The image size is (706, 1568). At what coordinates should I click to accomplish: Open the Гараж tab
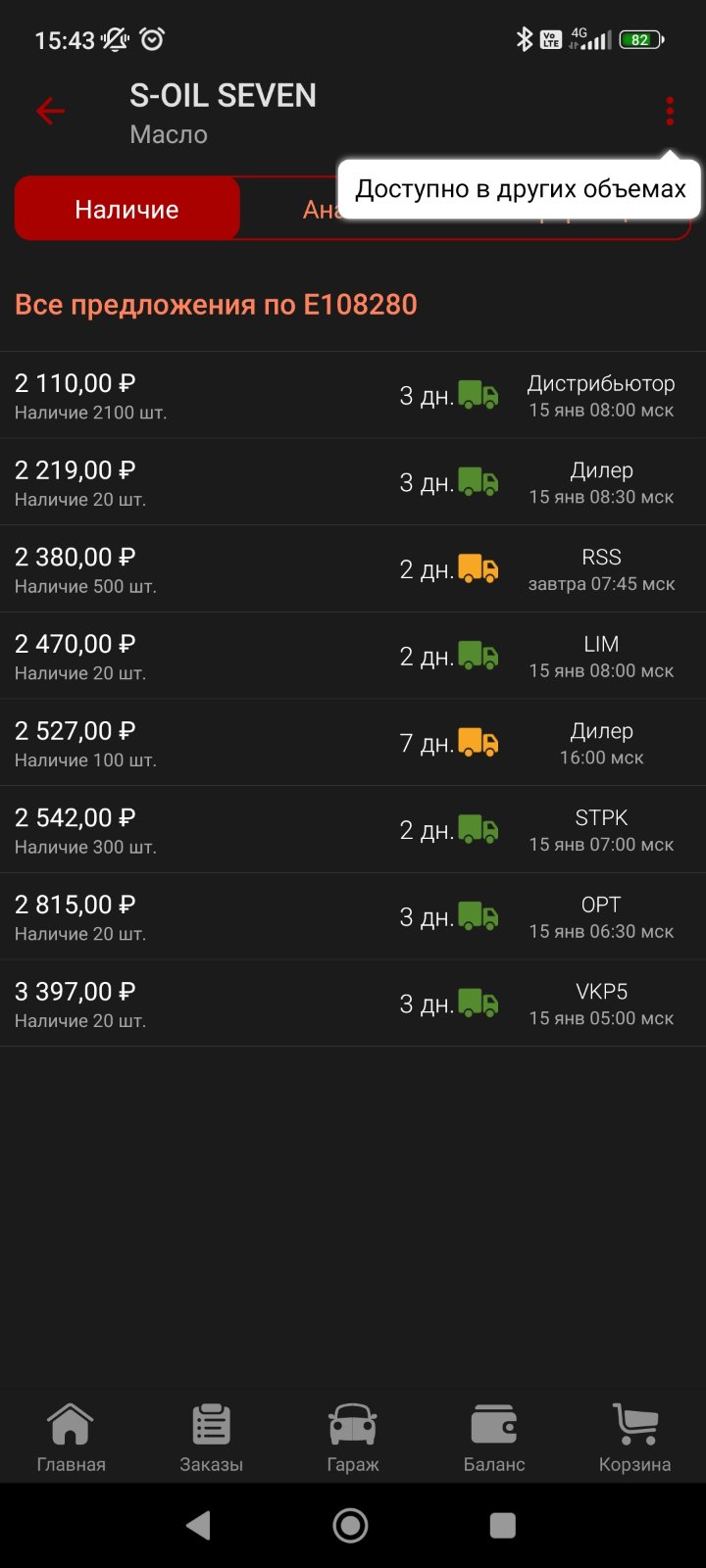[353, 1438]
